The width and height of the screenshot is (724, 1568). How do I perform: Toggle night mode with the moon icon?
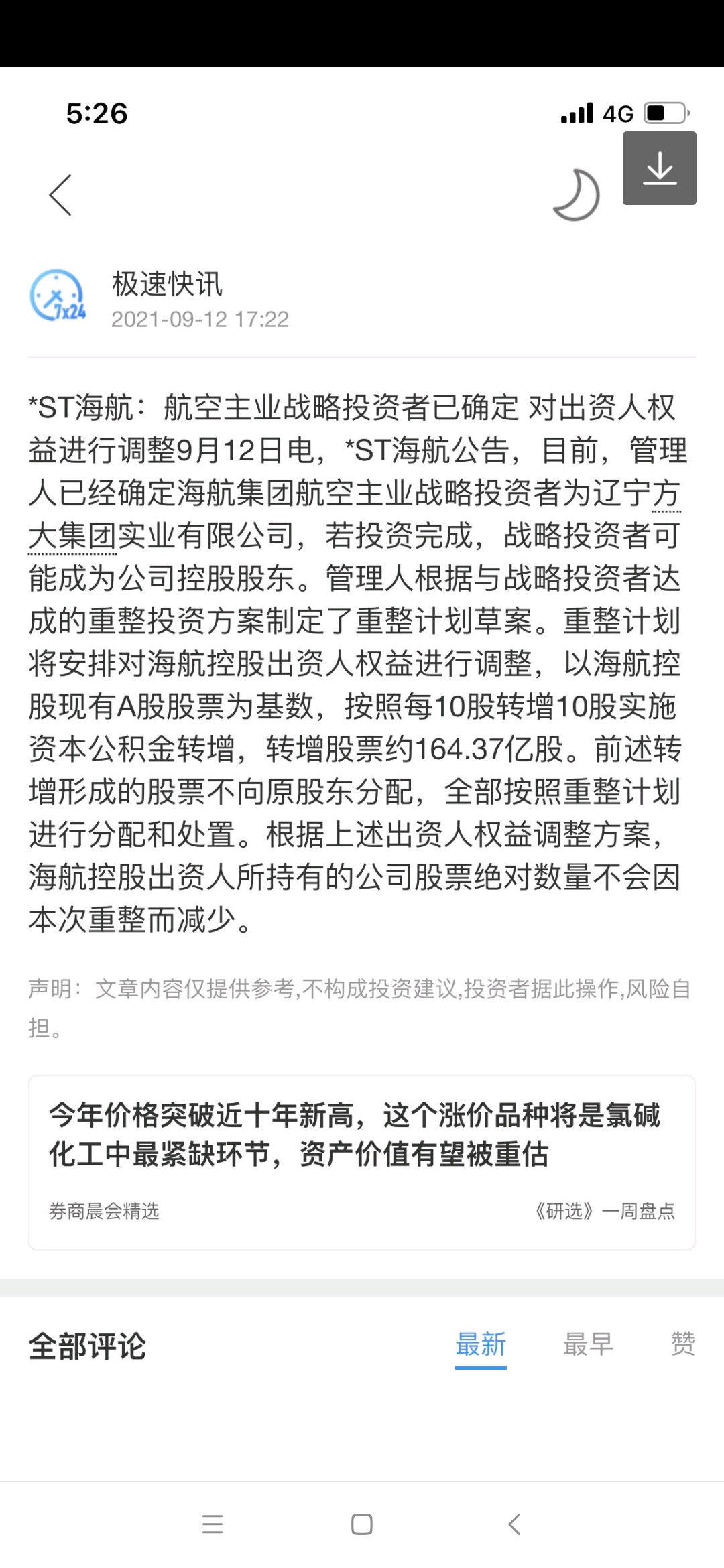tap(577, 195)
